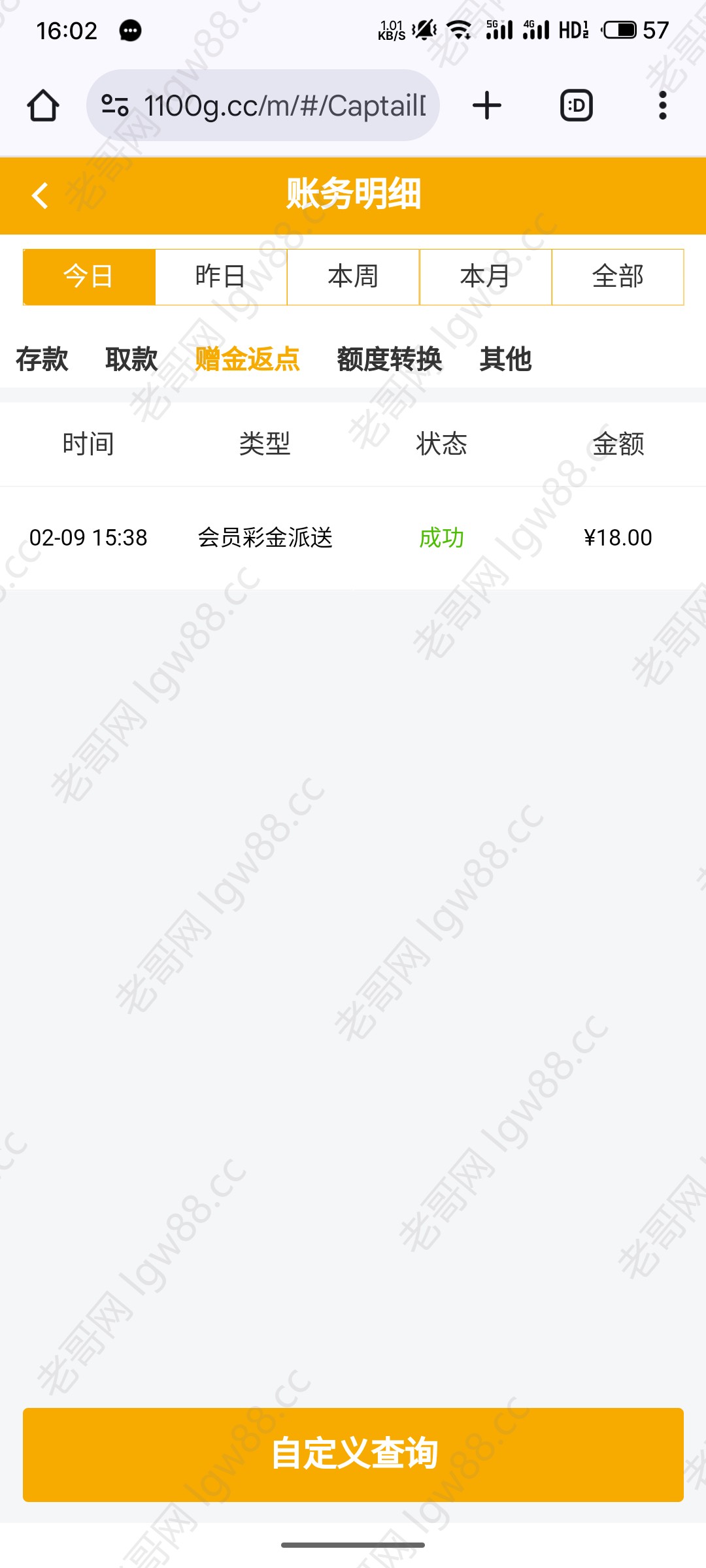This screenshot has height=1568, width=706.
Task: Tap the browser address bar
Action: (263, 105)
